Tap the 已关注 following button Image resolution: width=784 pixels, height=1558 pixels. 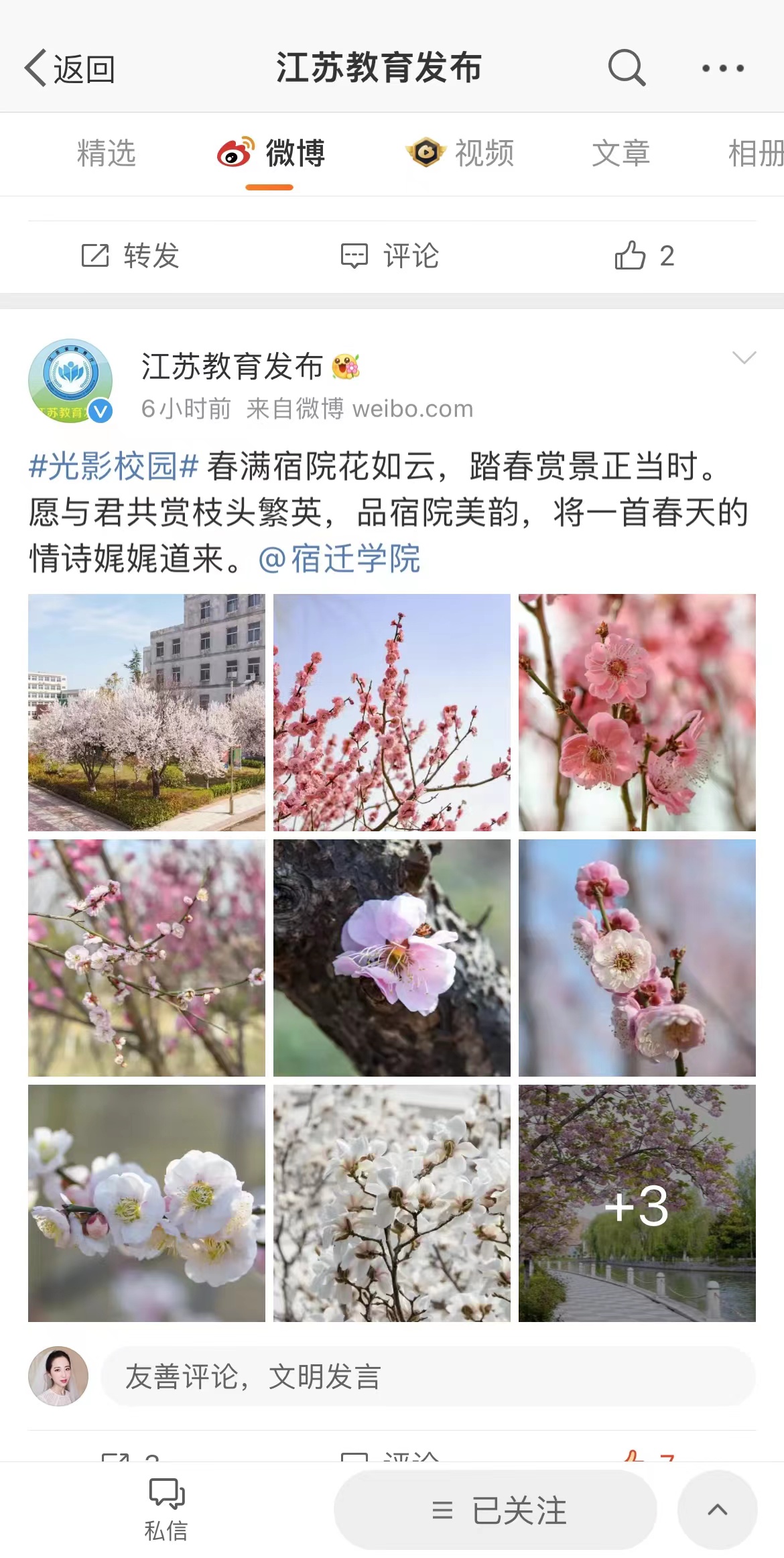point(496,1510)
